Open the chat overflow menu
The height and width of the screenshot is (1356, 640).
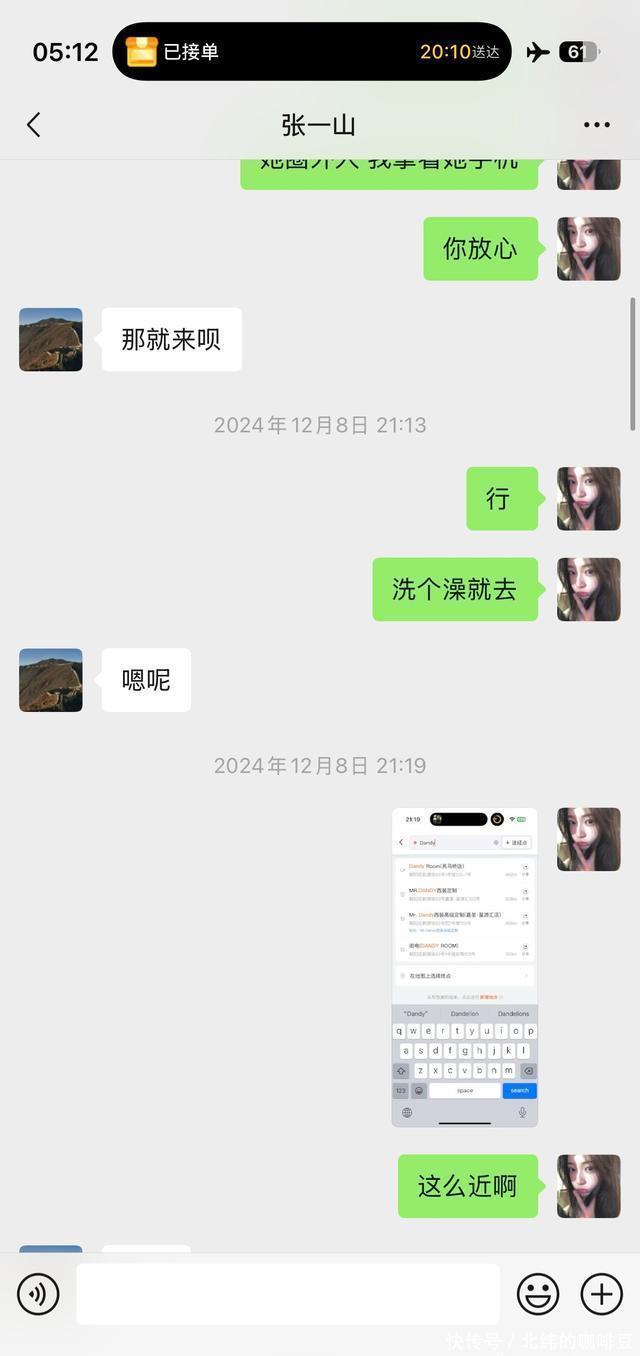coord(596,125)
